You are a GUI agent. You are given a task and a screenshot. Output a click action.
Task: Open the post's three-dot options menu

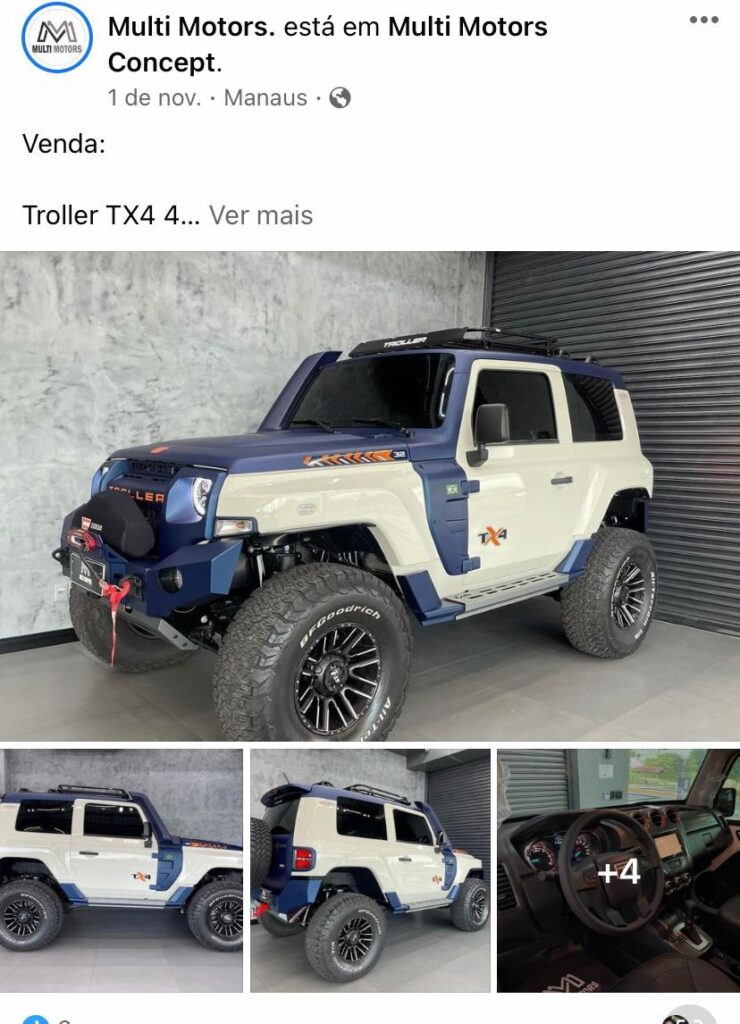pos(703,21)
